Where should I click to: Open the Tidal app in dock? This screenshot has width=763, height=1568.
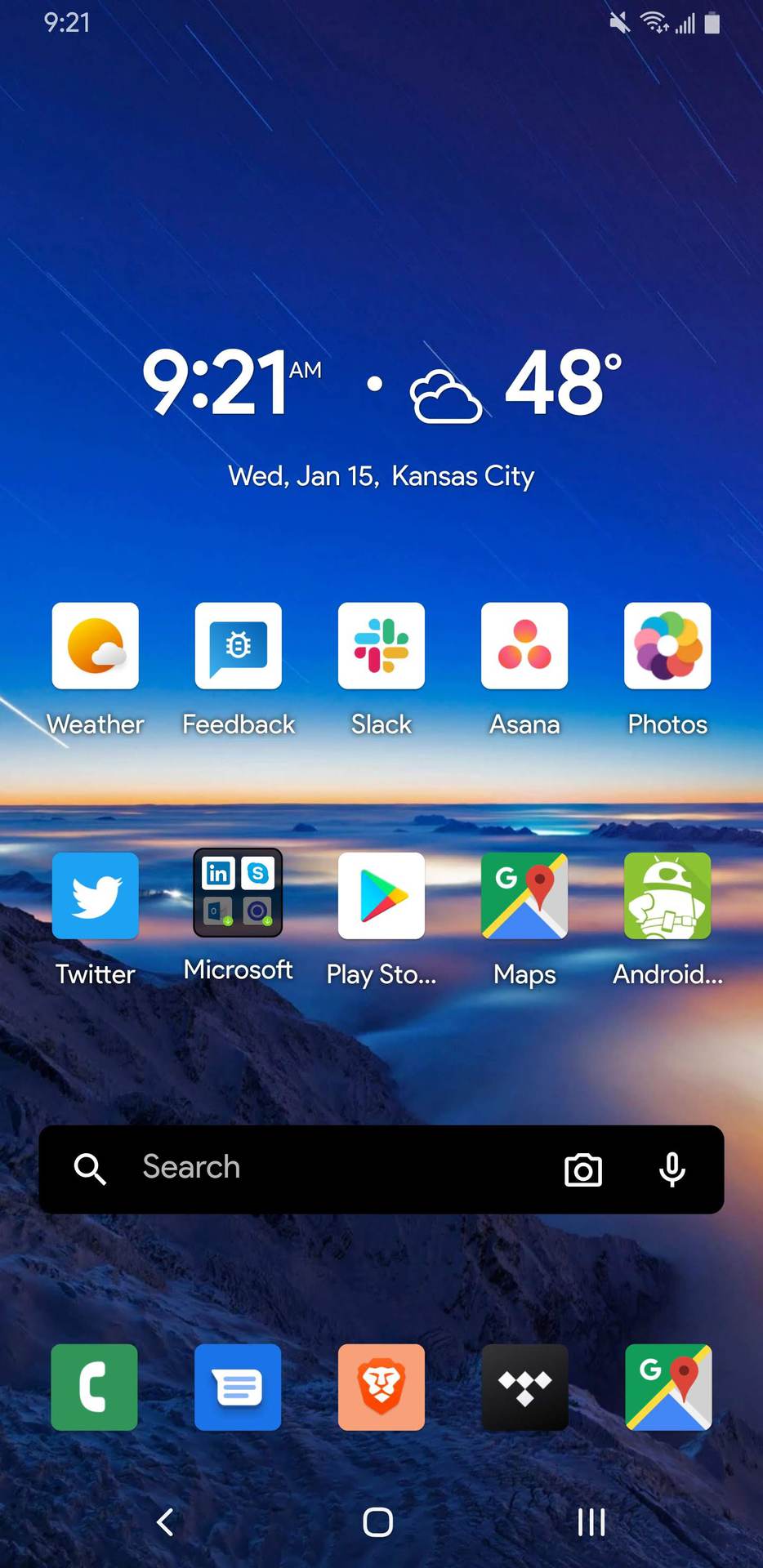524,1387
